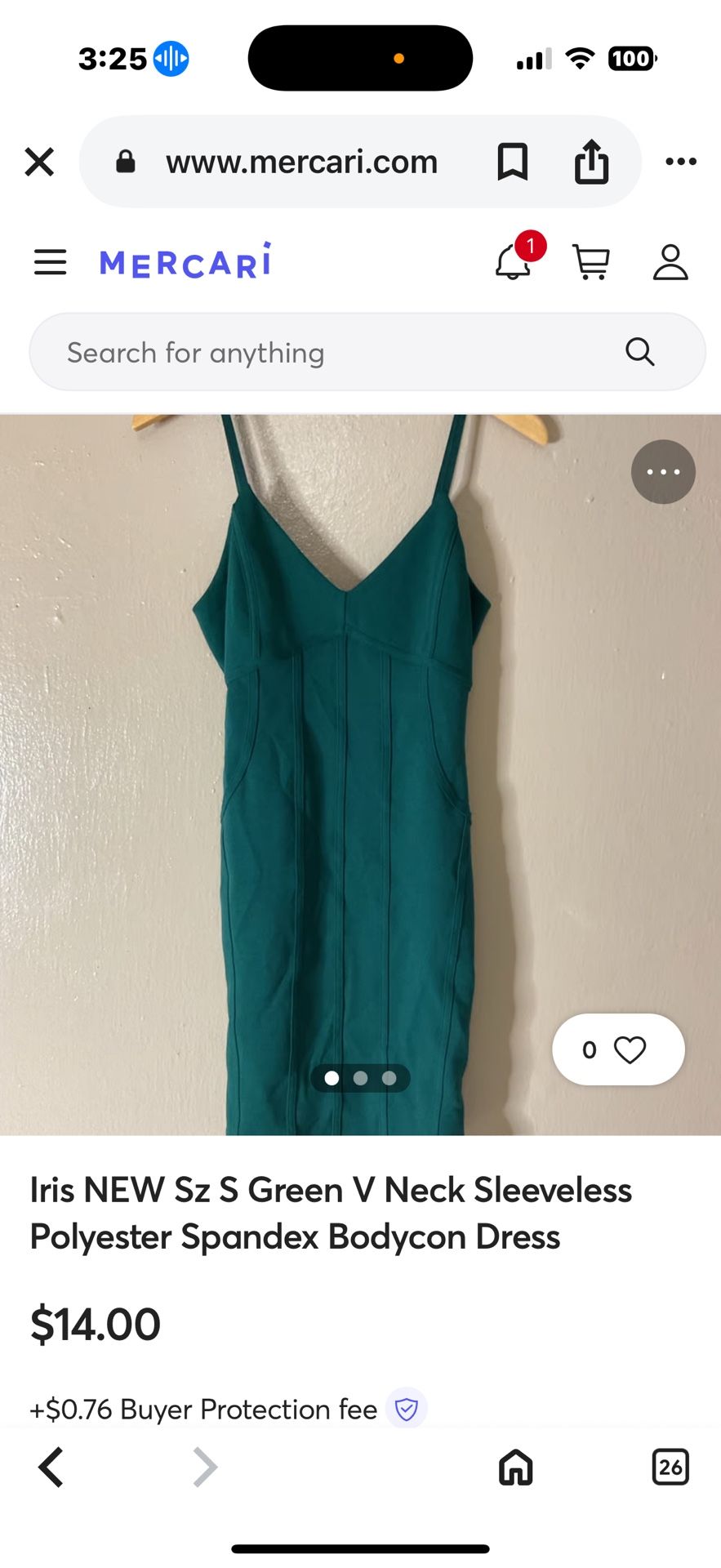Viewport: 721px width, 1568px height.
Task: Open the Mercari hamburger menu
Action: click(x=49, y=262)
